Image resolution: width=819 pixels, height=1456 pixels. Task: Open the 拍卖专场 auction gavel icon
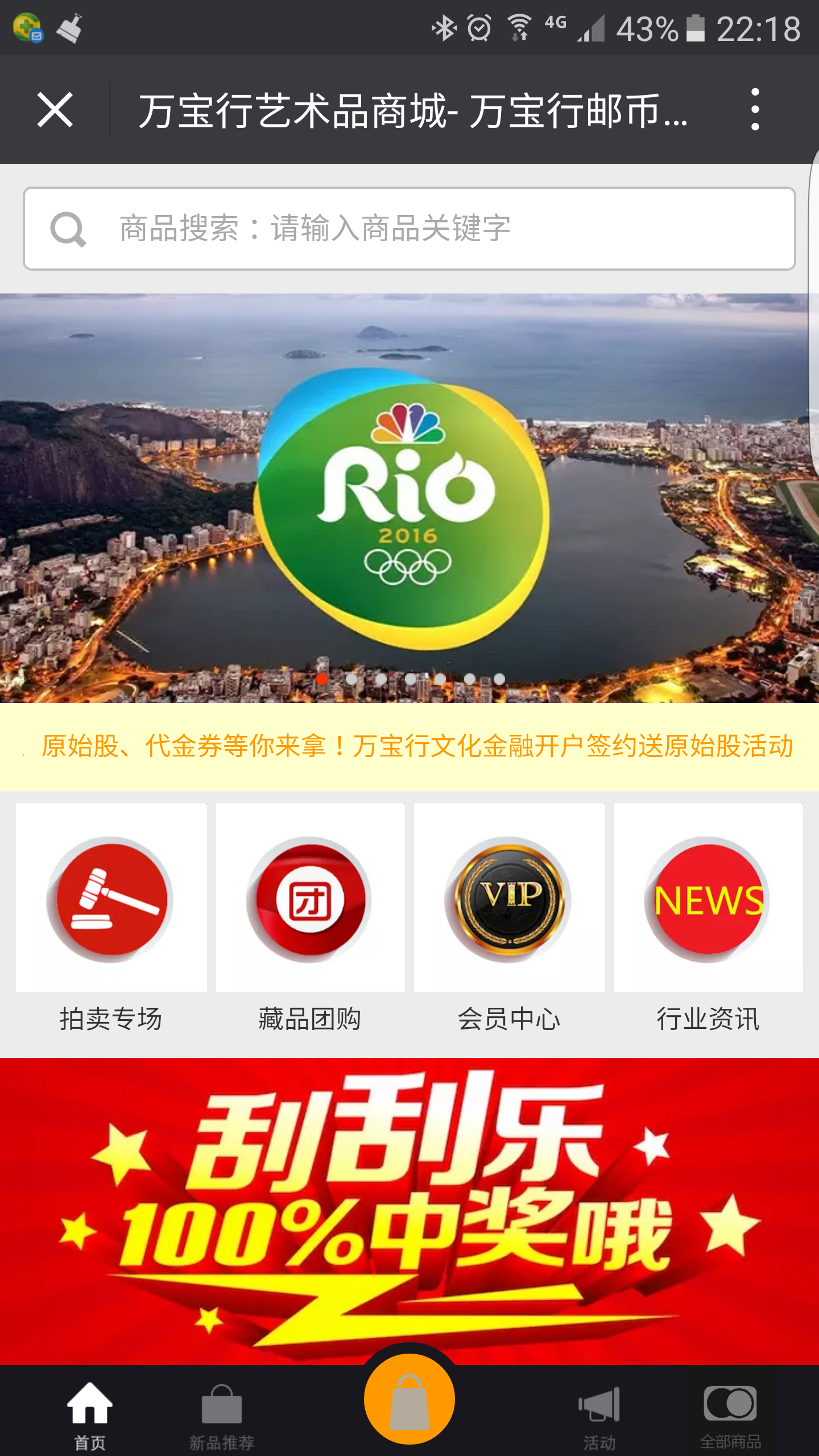pos(110,899)
